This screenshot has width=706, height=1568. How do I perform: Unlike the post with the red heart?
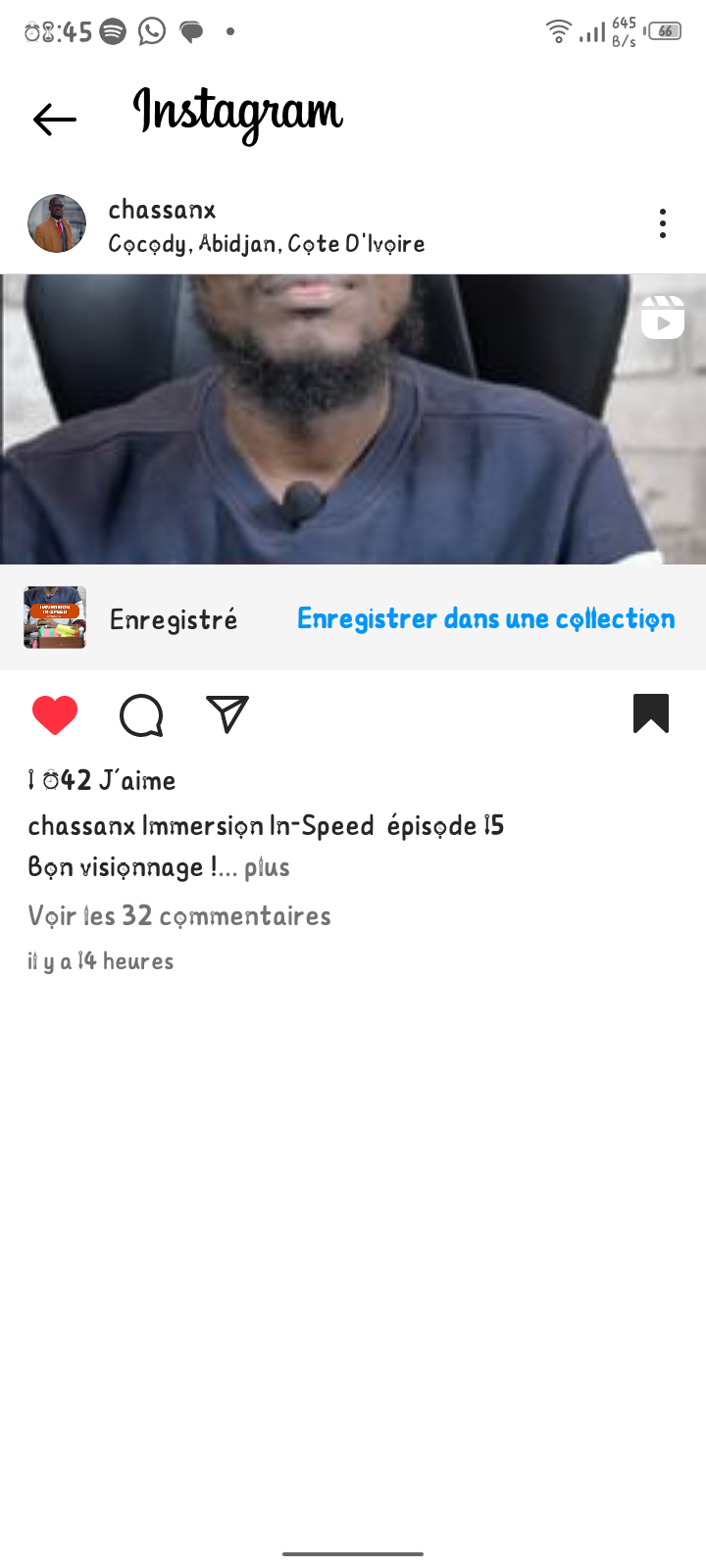[55, 714]
